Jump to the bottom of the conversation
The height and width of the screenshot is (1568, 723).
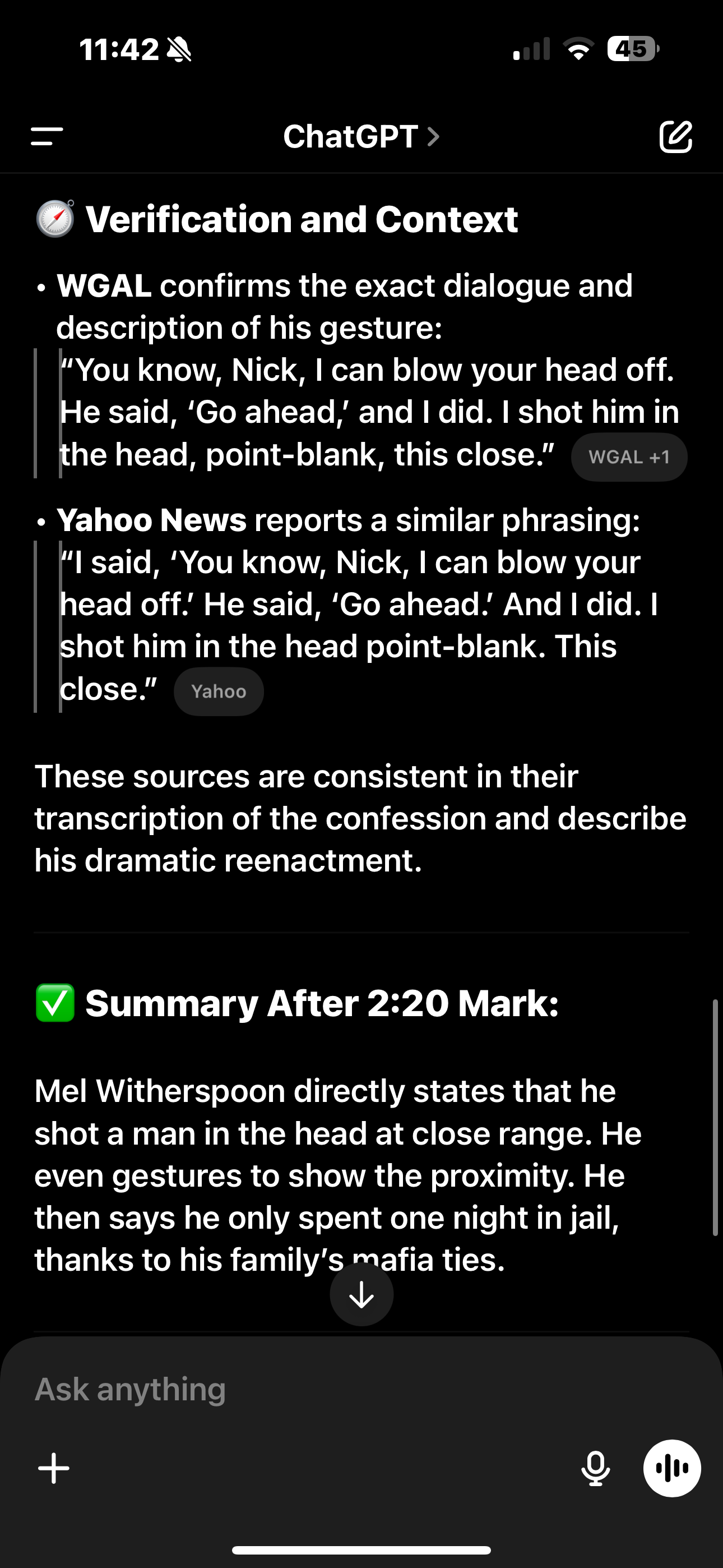361,1295
